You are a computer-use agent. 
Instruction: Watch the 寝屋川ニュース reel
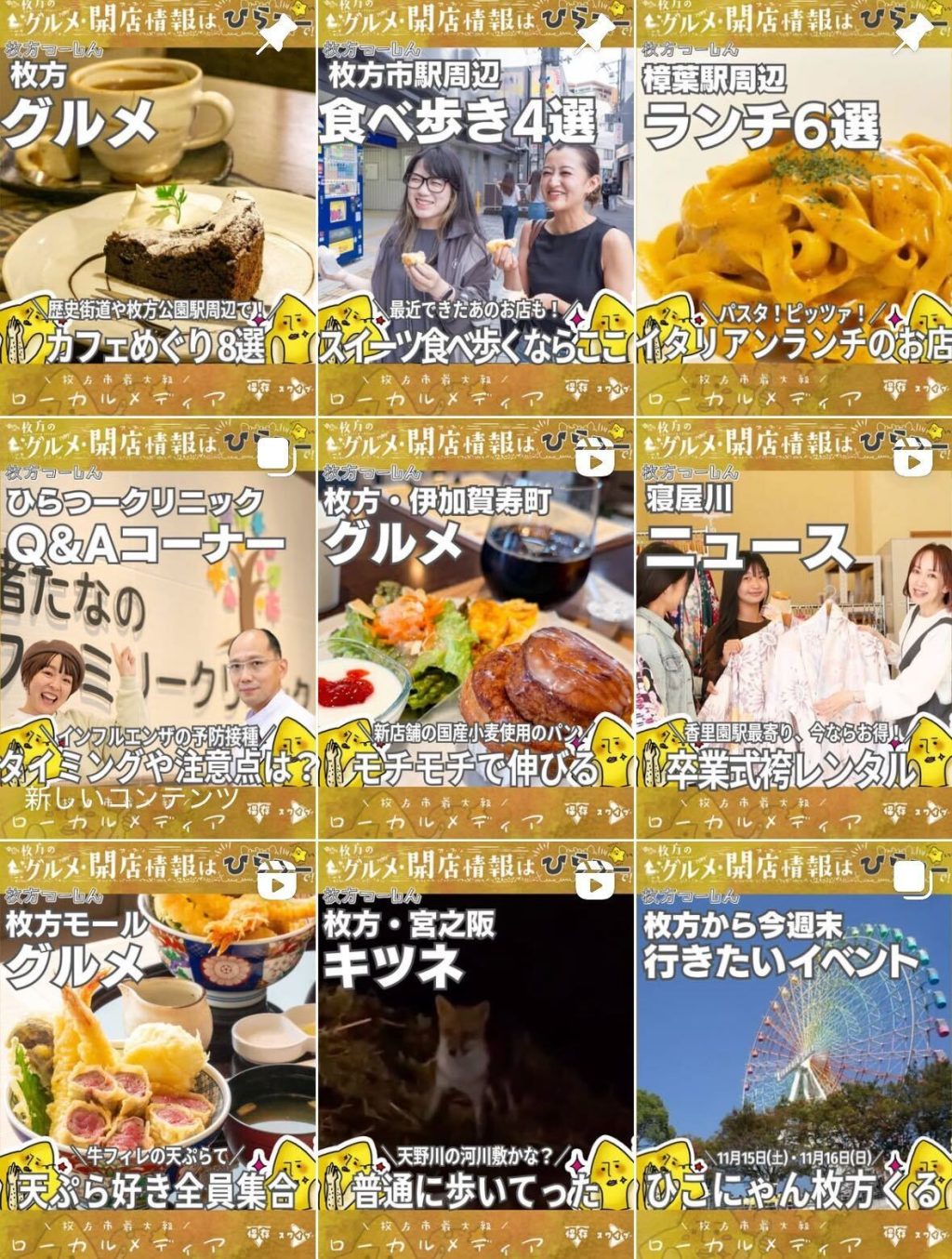(x=794, y=628)
